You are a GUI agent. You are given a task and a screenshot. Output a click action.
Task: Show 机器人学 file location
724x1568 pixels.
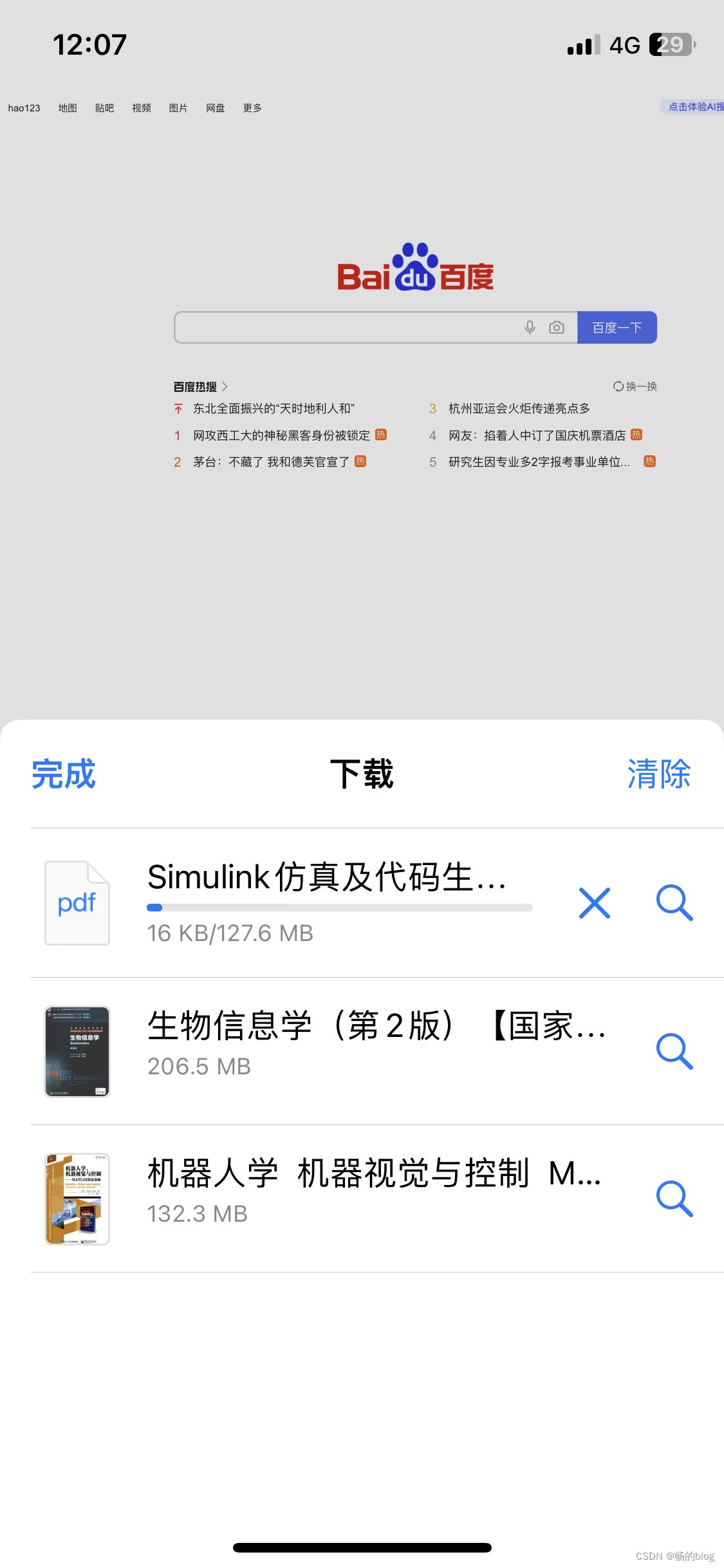pyautogui.click(x=674, y=1199)
